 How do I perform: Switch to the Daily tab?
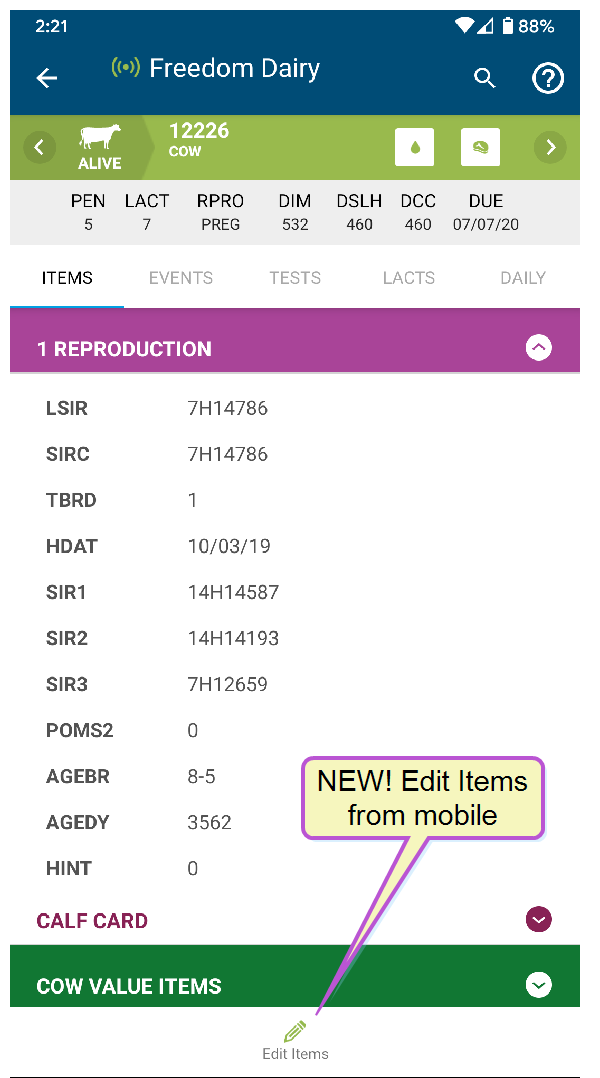click(x=523, y=278)
